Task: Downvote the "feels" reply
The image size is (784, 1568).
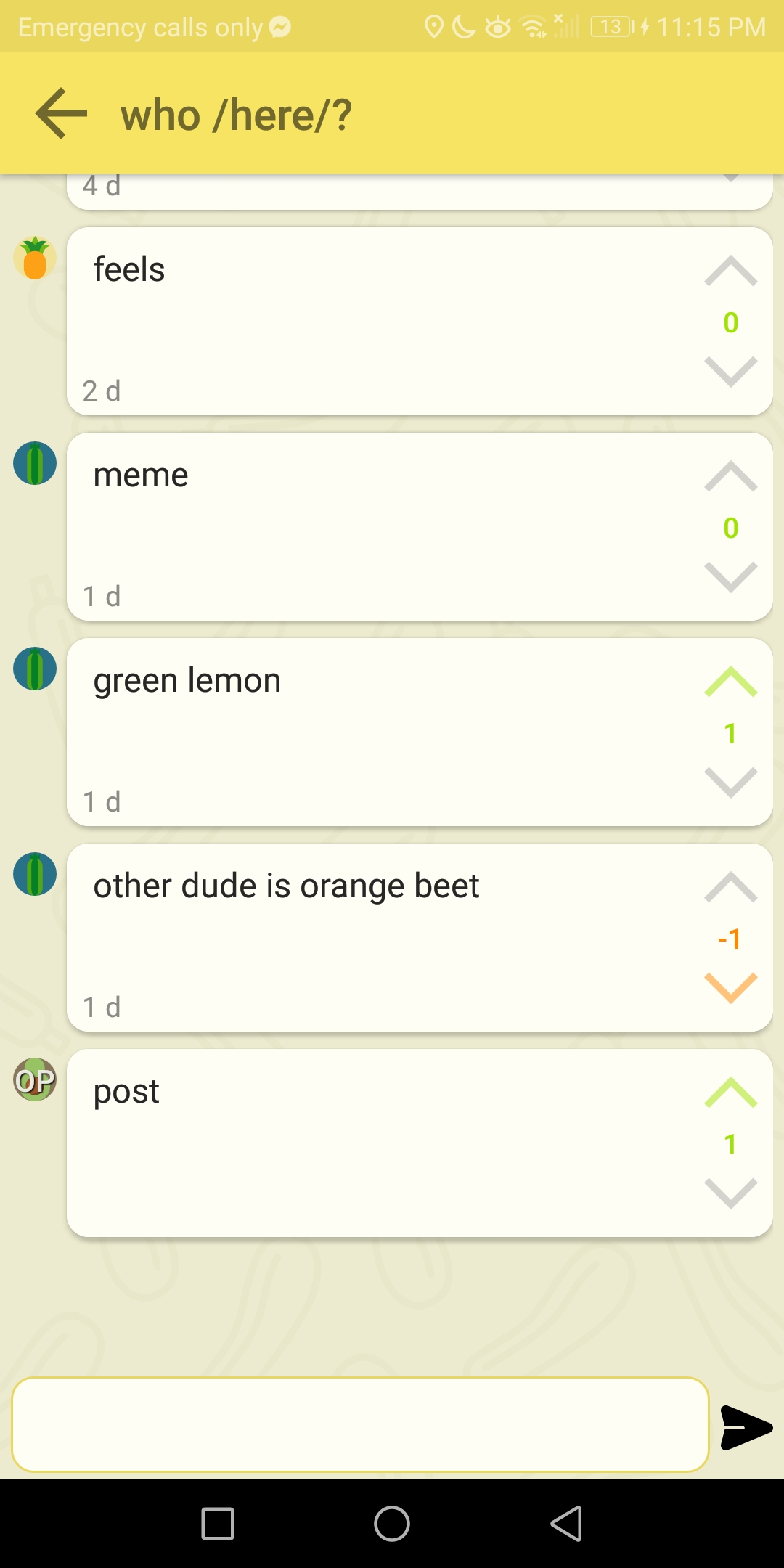Action: click(x=730, y=371)
